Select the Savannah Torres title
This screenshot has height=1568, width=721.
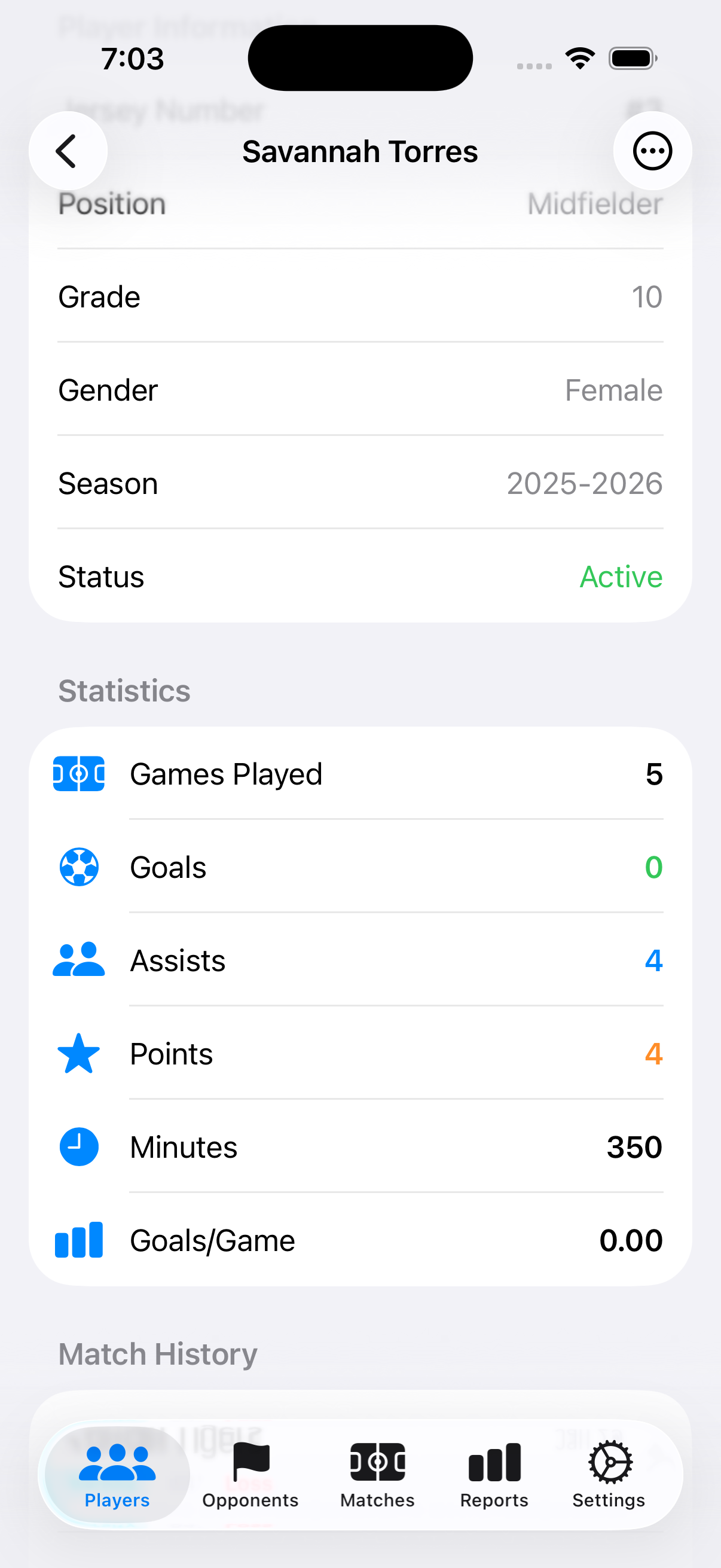(360, 151)
